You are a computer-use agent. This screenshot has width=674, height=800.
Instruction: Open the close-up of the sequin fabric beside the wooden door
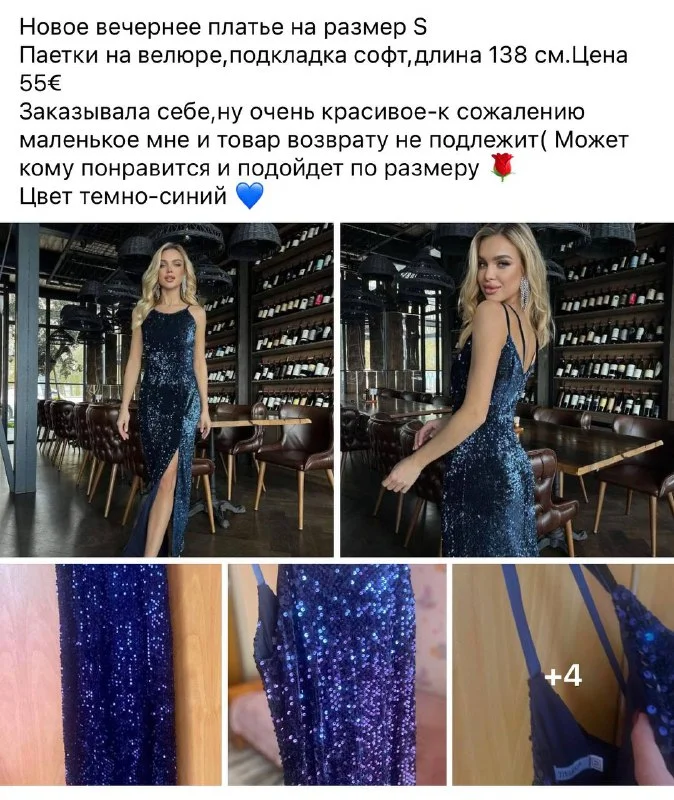point(110,674)
